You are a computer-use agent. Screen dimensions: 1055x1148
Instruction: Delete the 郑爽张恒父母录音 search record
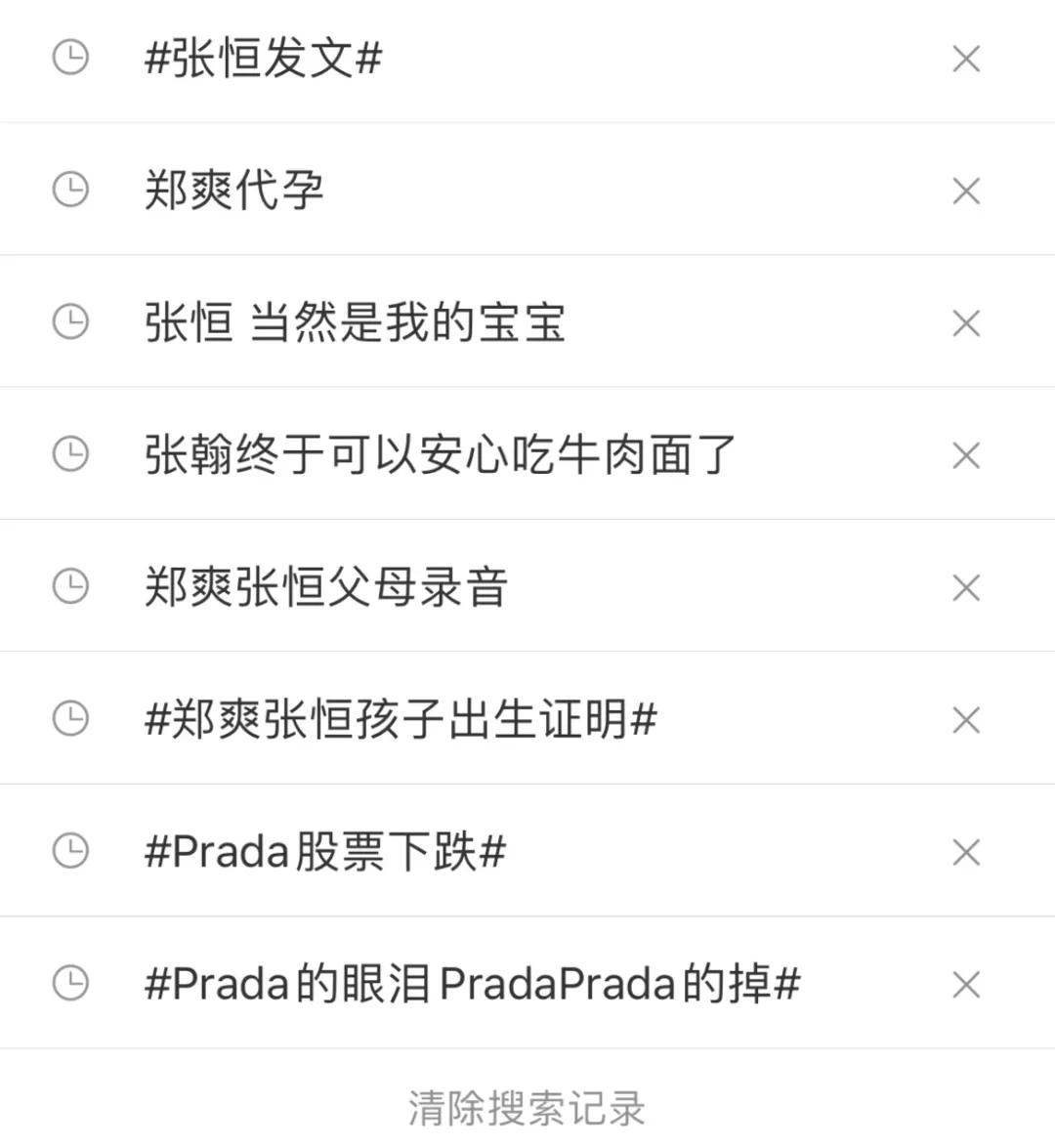point(966,587)
